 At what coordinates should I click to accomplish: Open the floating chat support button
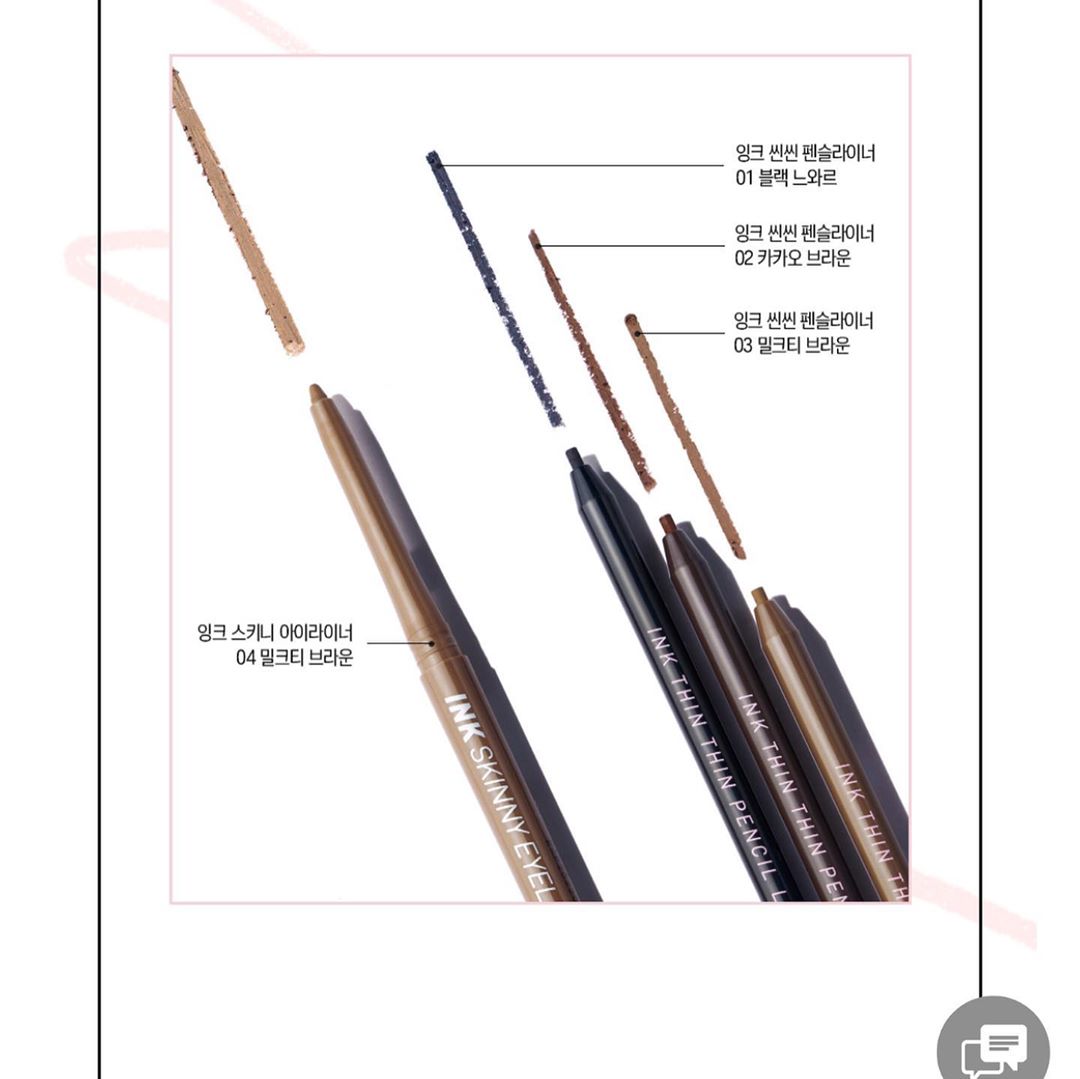click(x=992, y=1045)
